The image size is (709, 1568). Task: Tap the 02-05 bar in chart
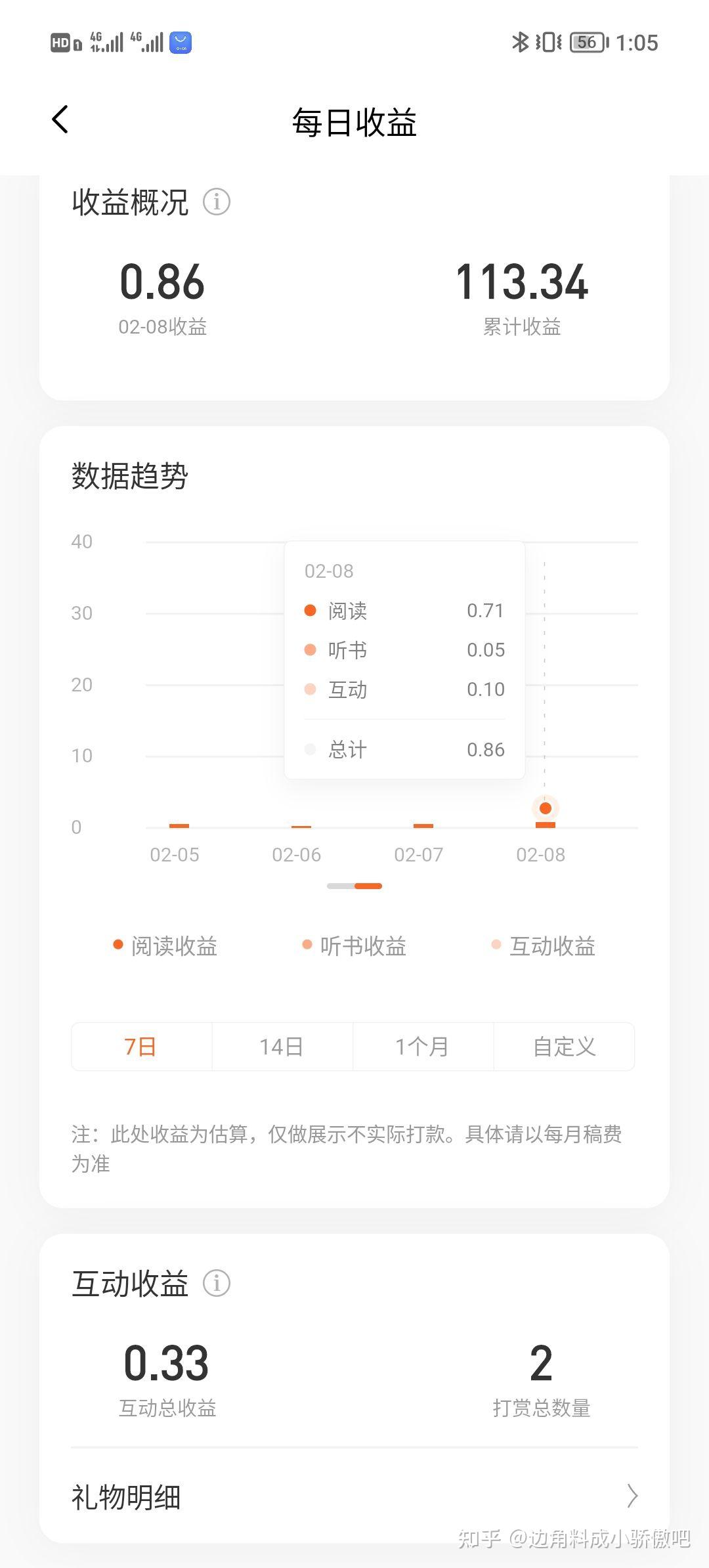(179, 825)
